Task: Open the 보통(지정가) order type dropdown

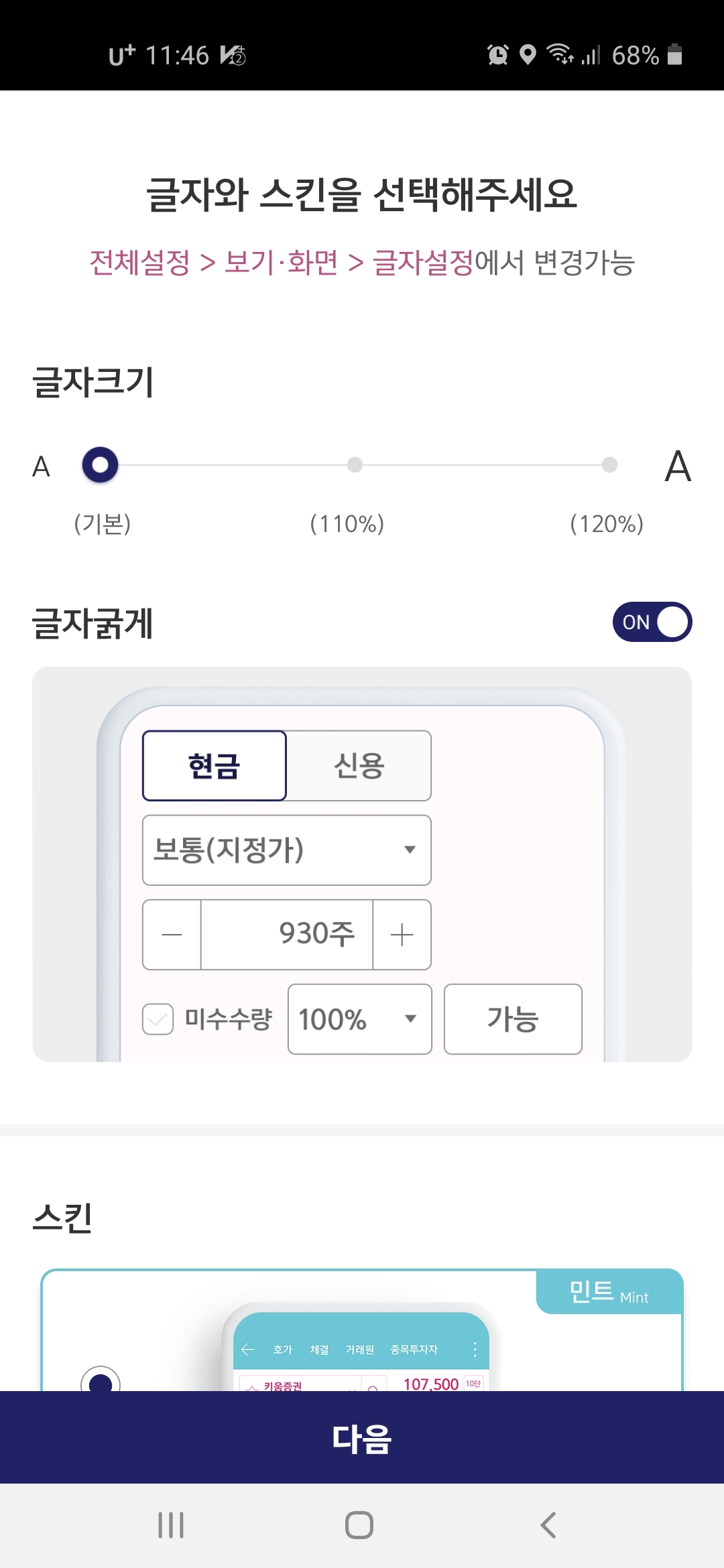Action: pyautogui.click(x=286, y=850)
